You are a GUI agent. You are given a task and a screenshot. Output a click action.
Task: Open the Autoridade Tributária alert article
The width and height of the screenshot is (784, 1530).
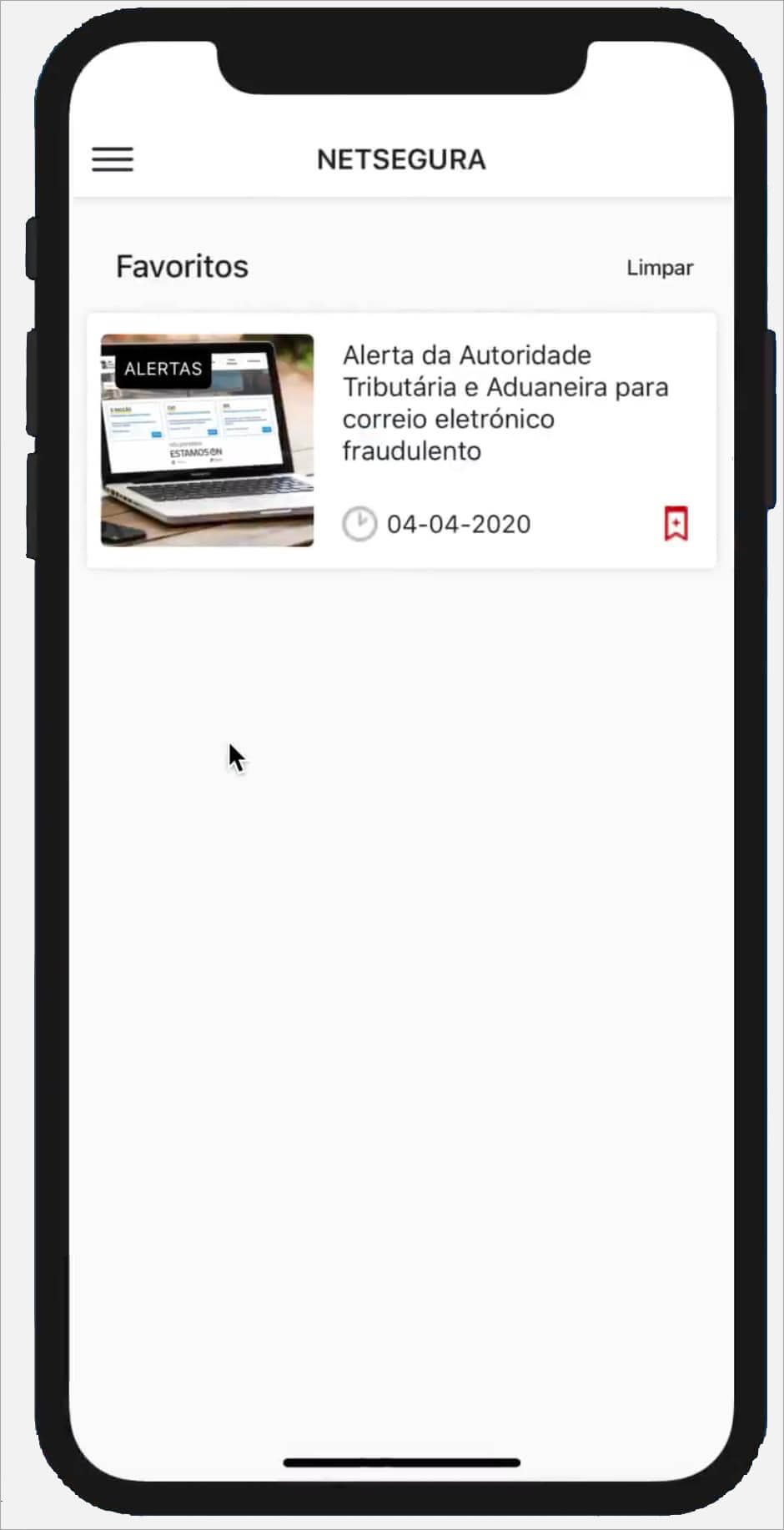coord(401,440)
